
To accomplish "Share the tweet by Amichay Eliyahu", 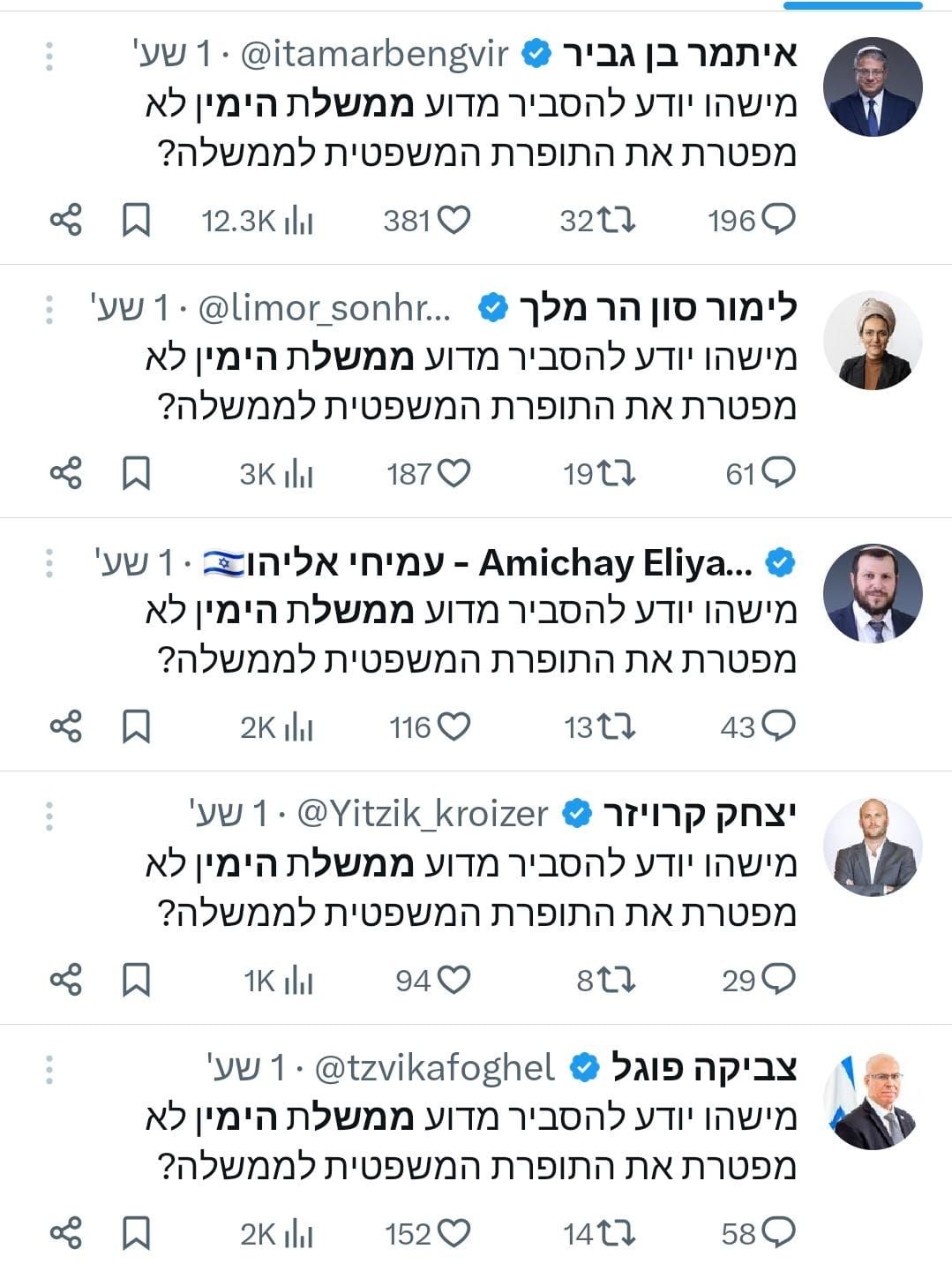I will point(66,727).
